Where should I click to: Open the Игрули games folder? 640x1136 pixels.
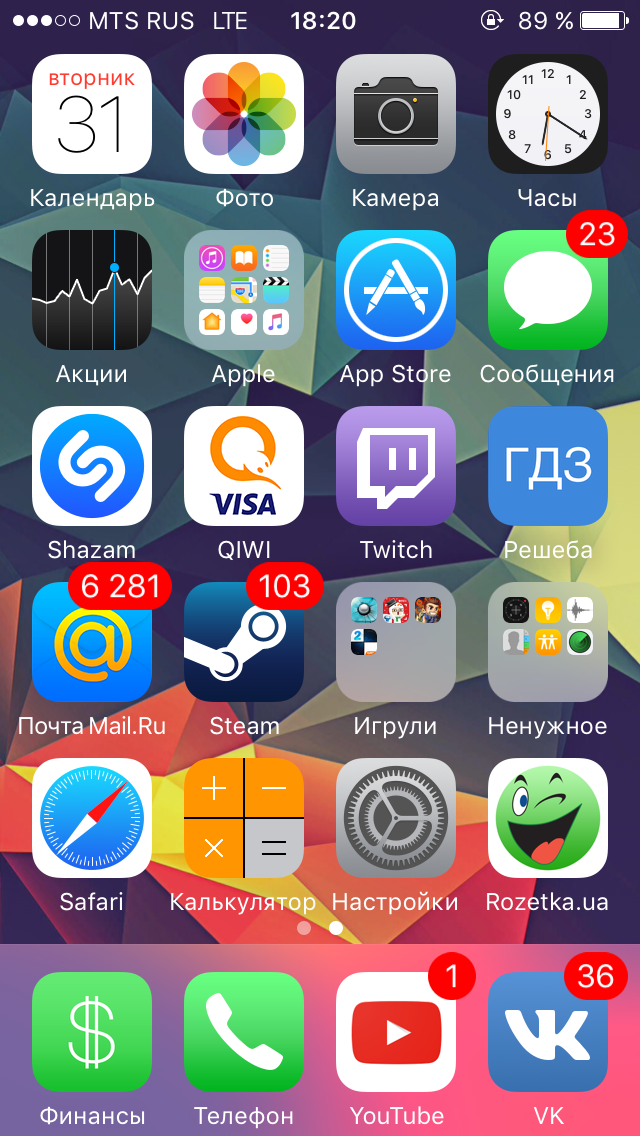tap(396, 642)
